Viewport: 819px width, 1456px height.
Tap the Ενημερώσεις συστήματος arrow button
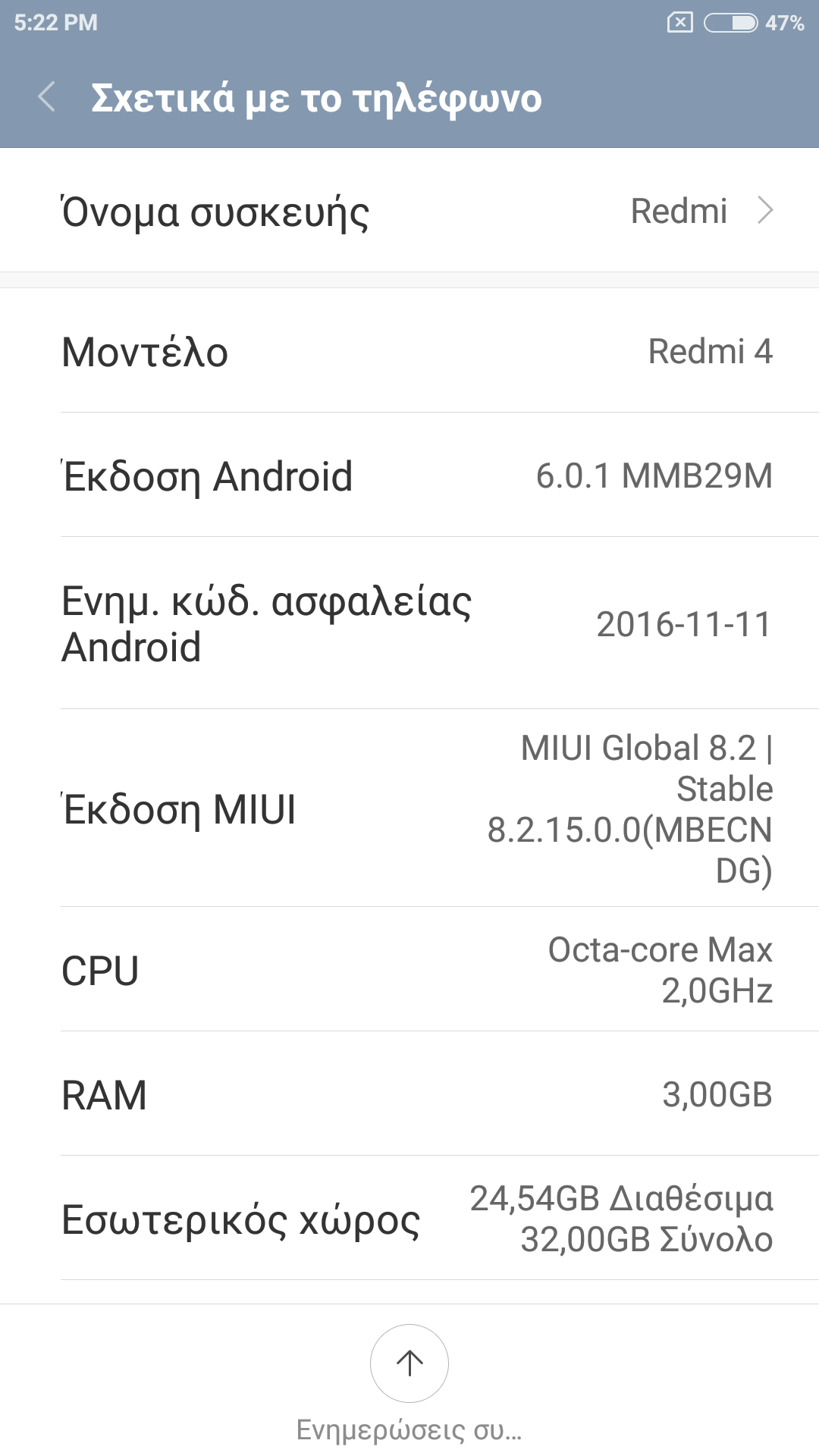[x=409, y=1363]
